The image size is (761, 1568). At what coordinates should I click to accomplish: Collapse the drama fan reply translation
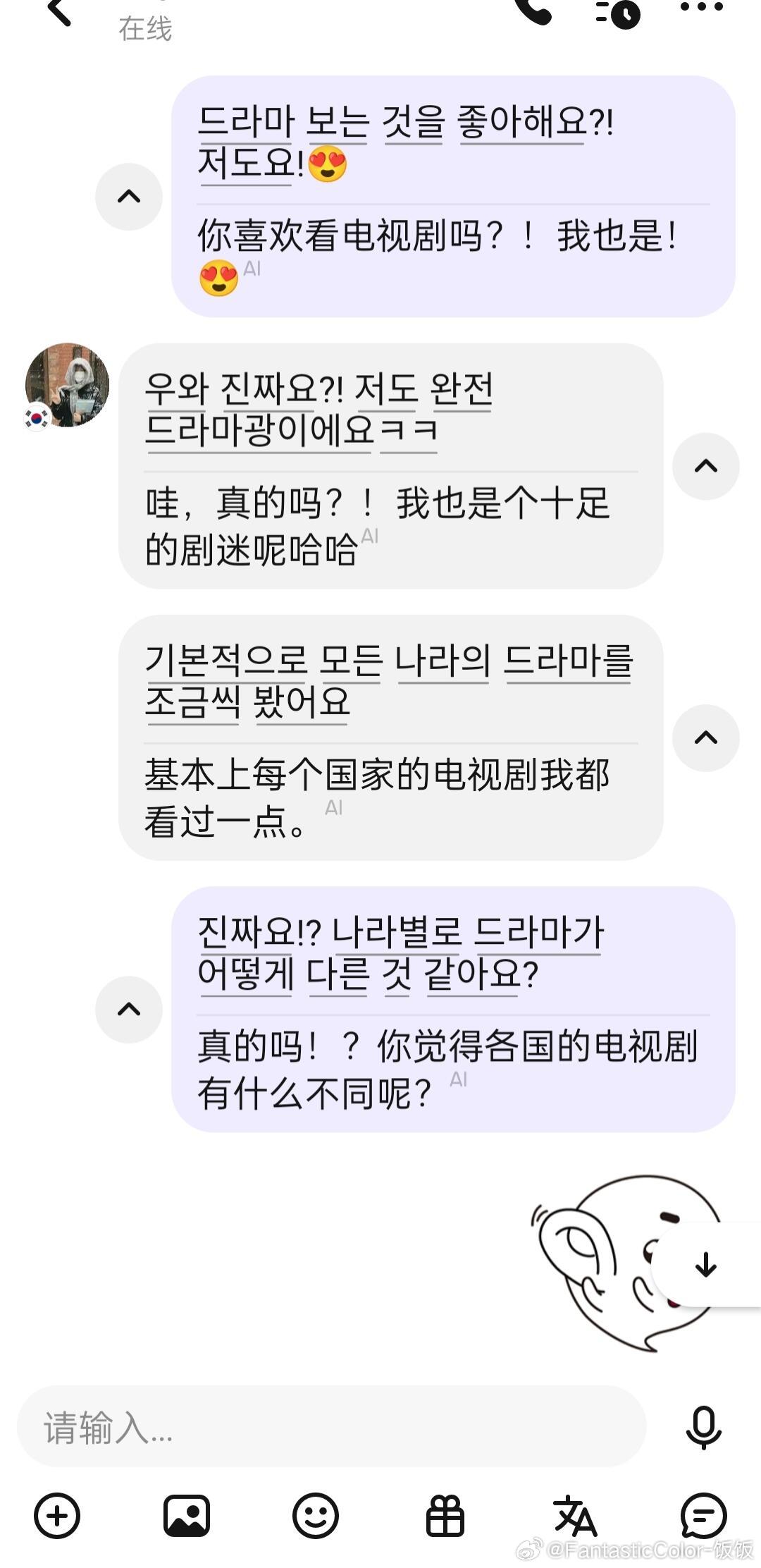click(x=705, y=467)
